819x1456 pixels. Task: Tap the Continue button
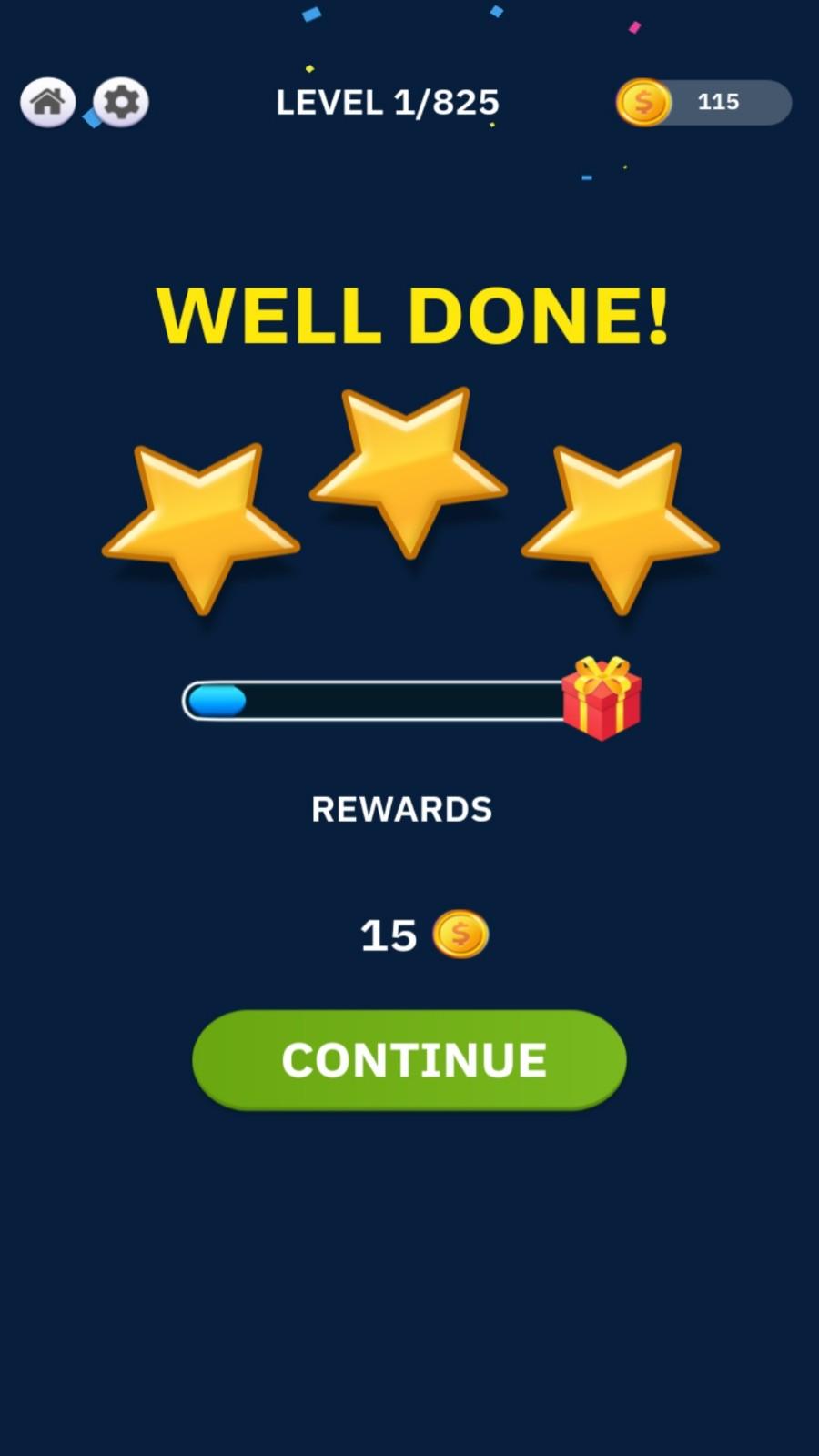point(409,1059)
